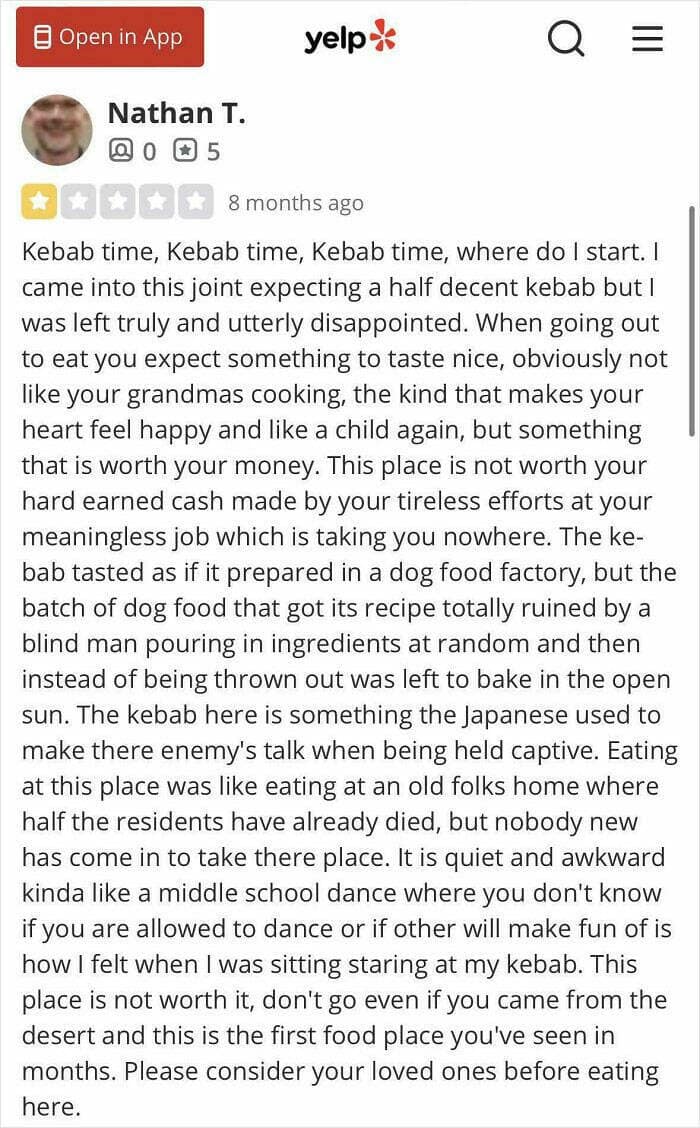This screenshot has height=1128, width=700.
Task: Open Nathan T.'s profile photo
Action: click(57, 130)
